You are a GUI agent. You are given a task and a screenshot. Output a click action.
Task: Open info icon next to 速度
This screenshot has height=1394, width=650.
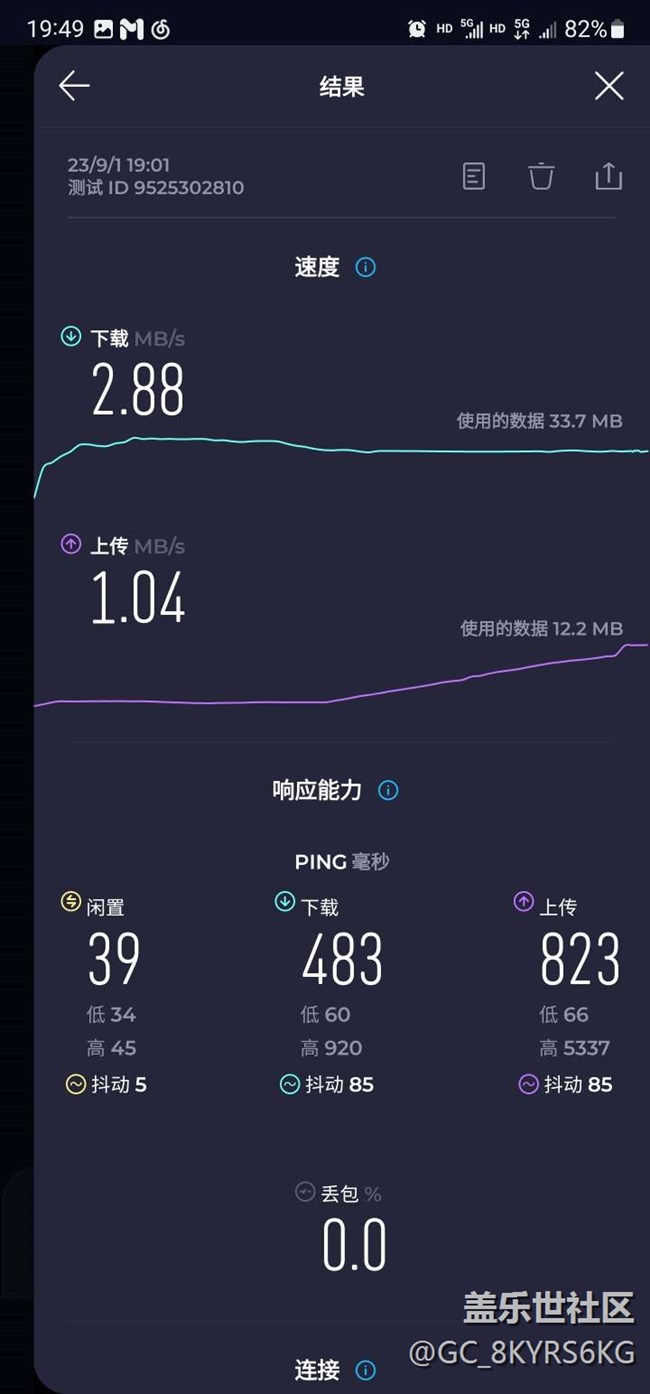[366, 267]
